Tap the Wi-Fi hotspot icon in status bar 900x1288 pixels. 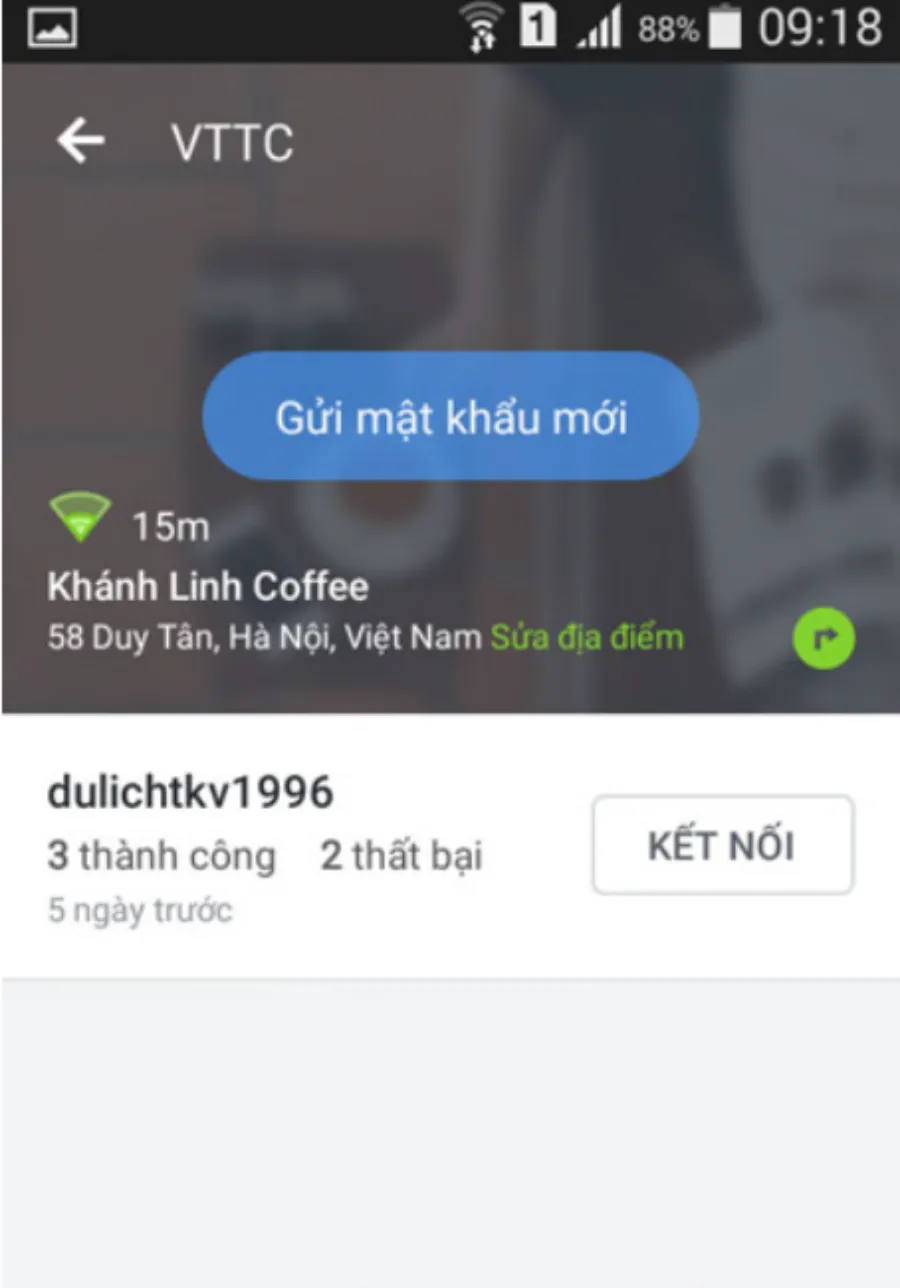point(480,27)
